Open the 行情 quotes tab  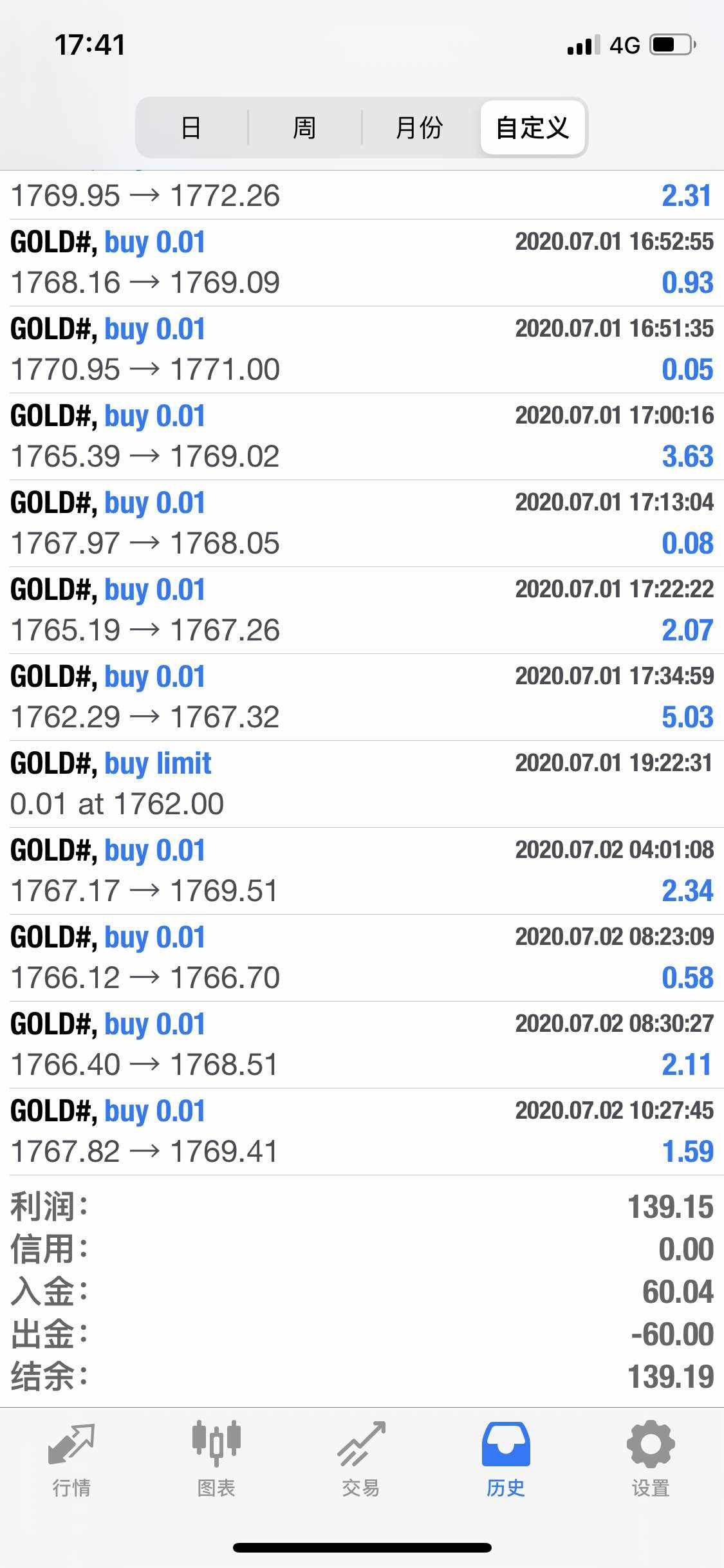point(71,1460)
